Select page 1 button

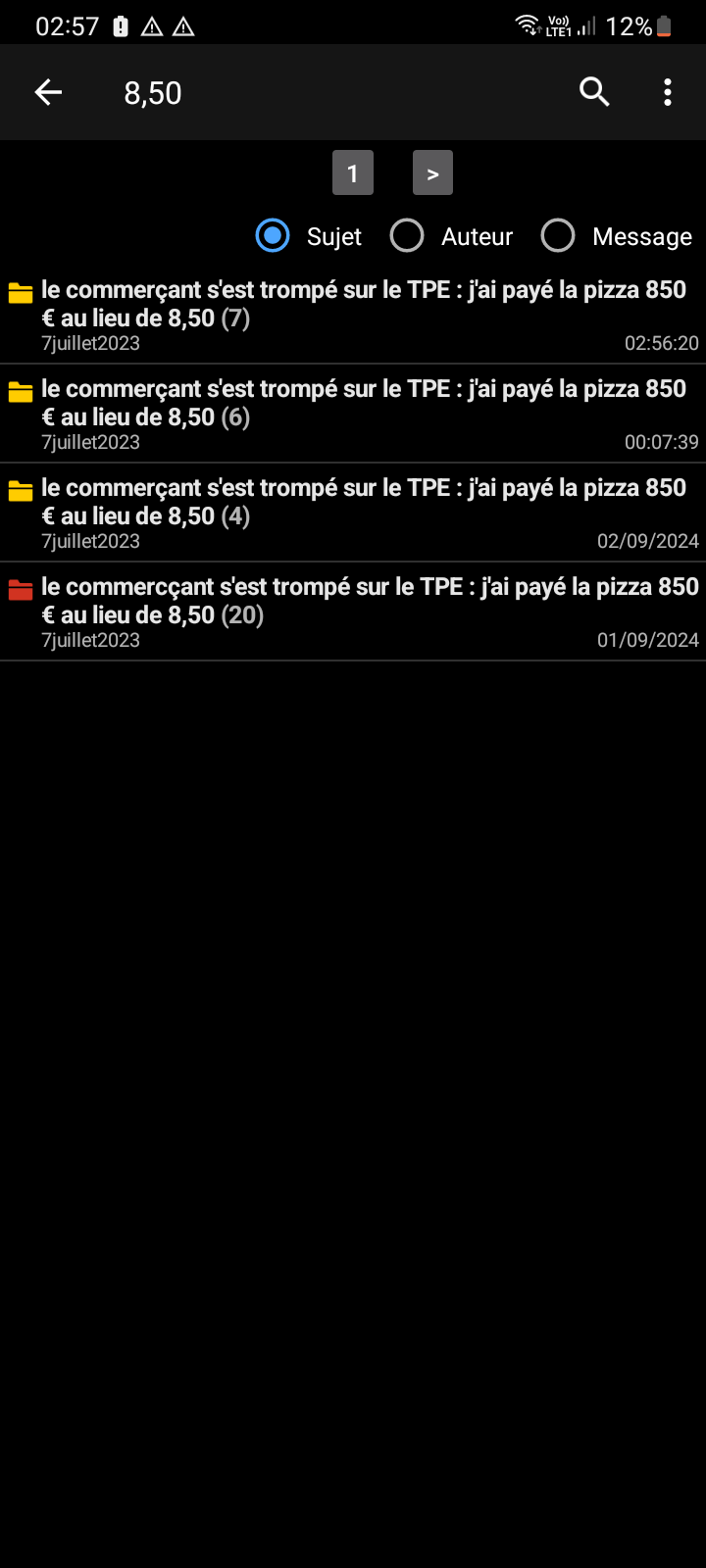[353, 173]
